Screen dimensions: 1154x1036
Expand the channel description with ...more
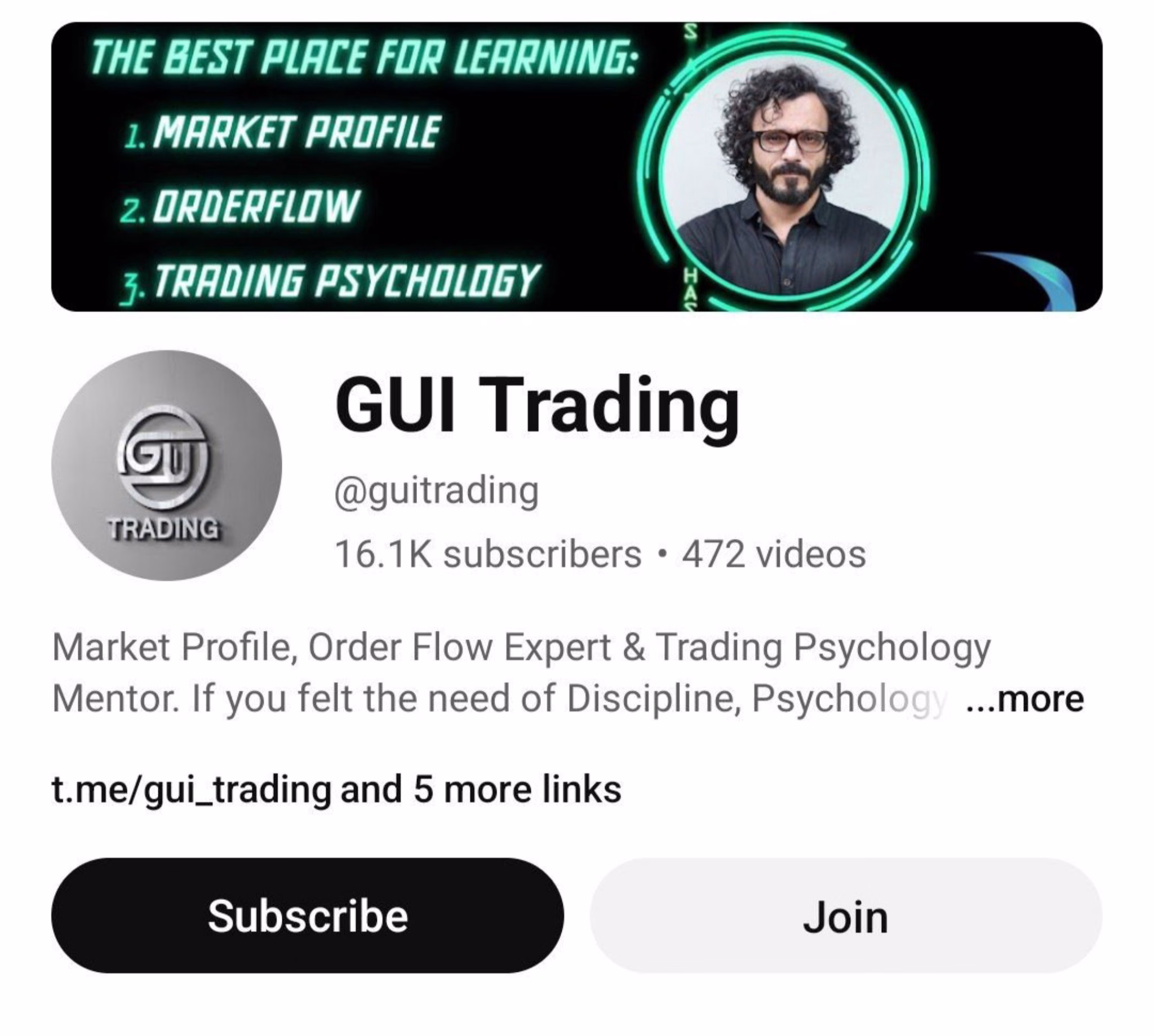(x=1025, y=699)
